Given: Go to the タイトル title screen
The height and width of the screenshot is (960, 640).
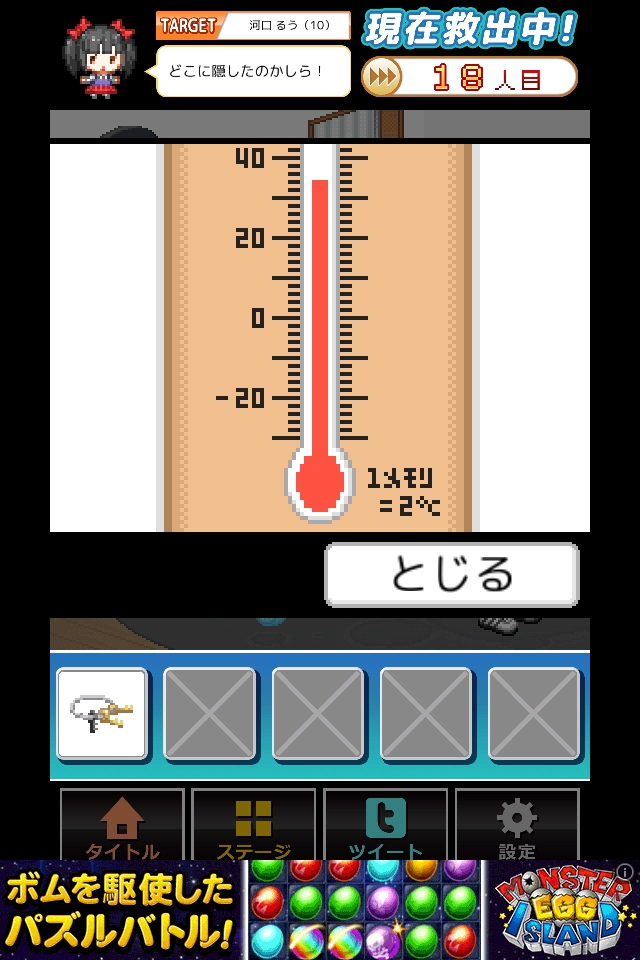Looking at the screenshot, I should point(122,827).
